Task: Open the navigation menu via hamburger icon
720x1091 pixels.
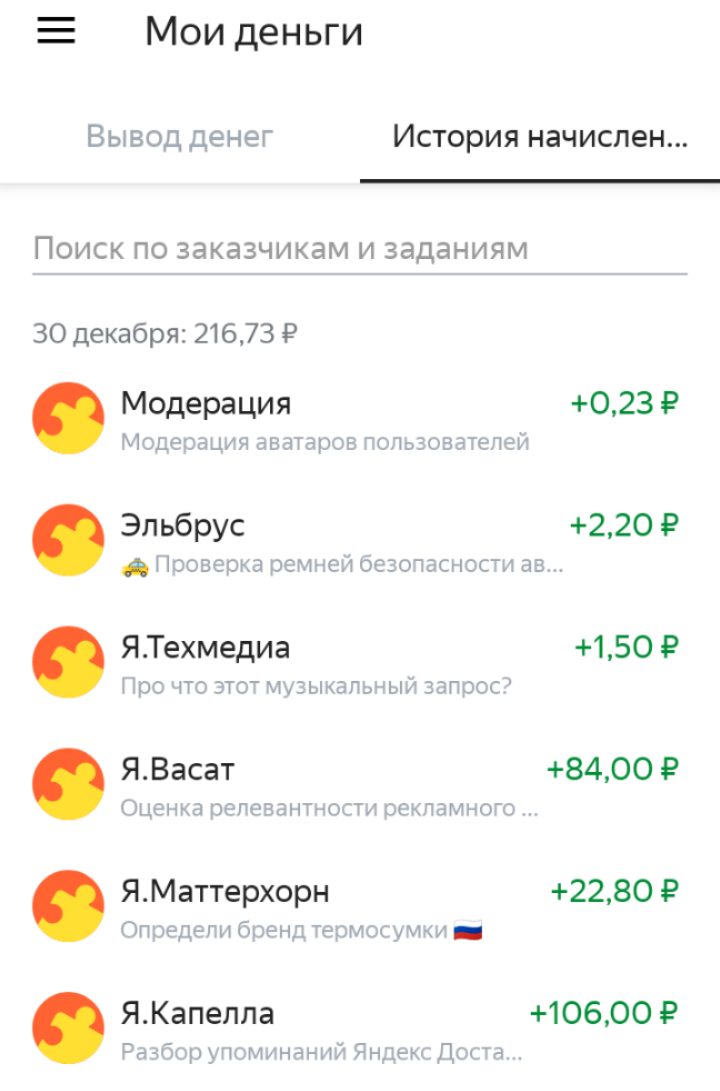Action: [x=55, y=30]
